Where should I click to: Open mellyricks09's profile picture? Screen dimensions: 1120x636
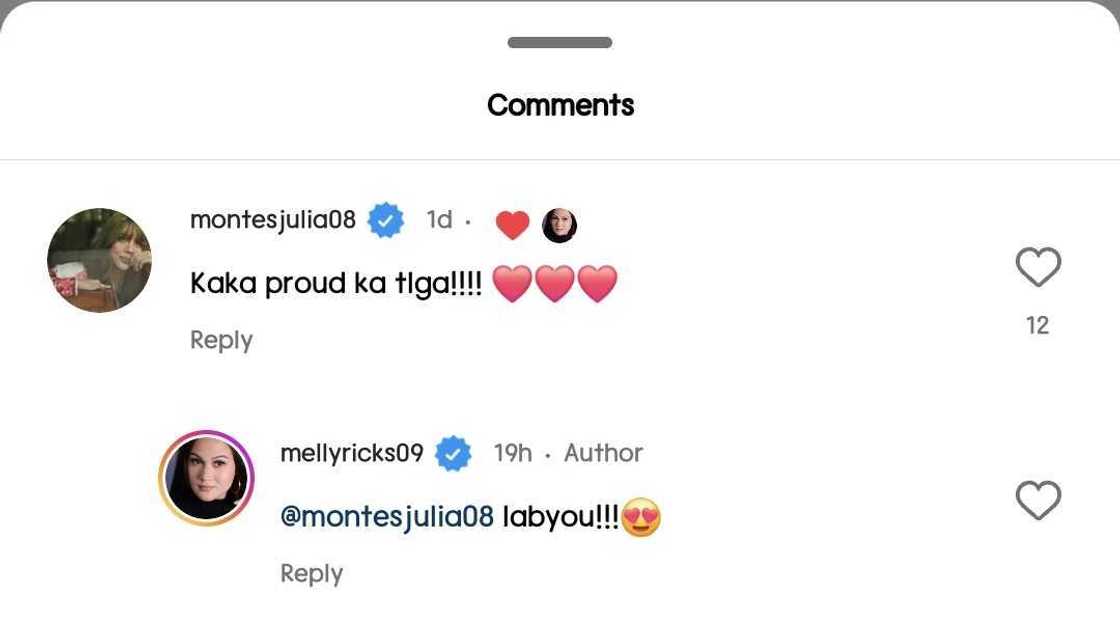206,478
